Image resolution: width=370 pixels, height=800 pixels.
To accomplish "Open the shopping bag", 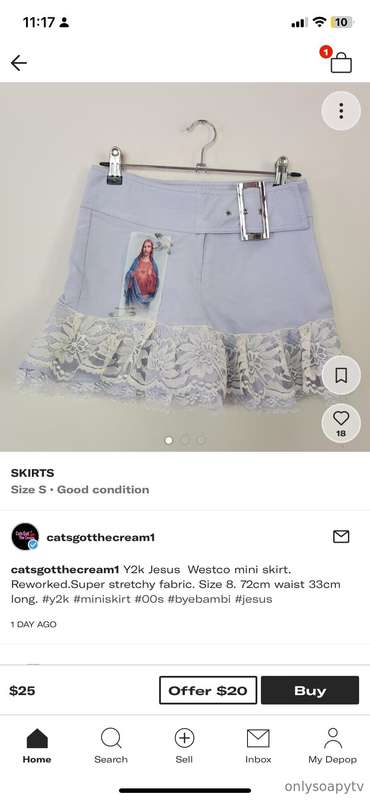I will (x=340, y=62).
